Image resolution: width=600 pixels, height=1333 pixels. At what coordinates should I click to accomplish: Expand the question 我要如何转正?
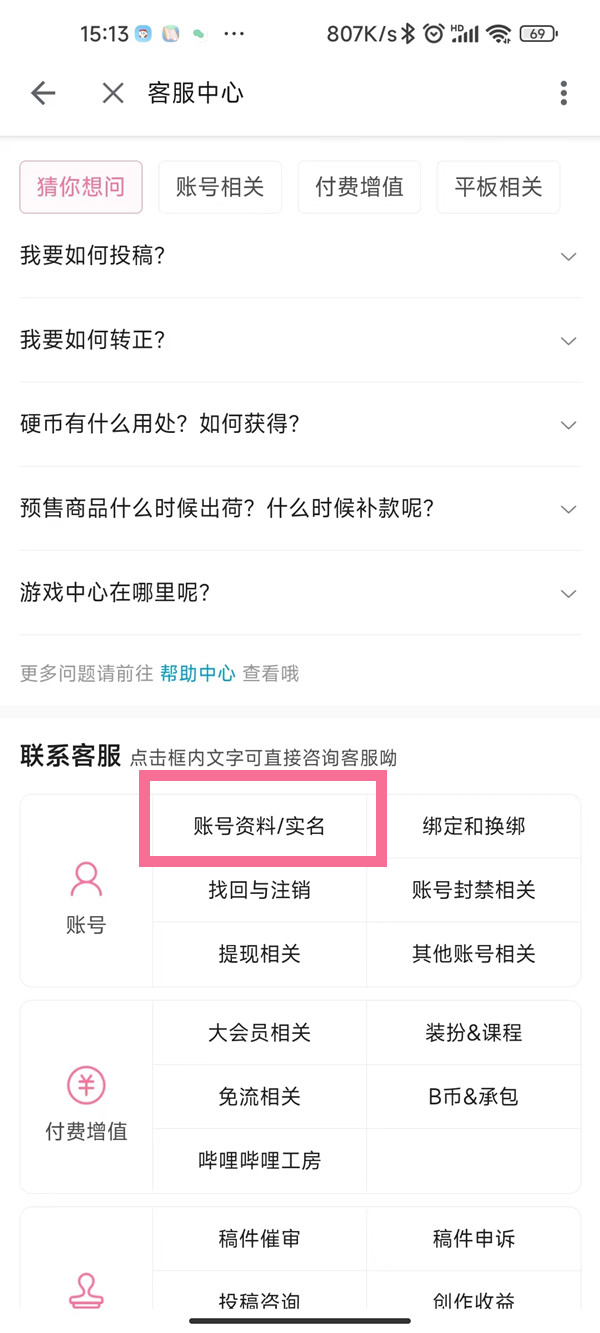(300, 340)
